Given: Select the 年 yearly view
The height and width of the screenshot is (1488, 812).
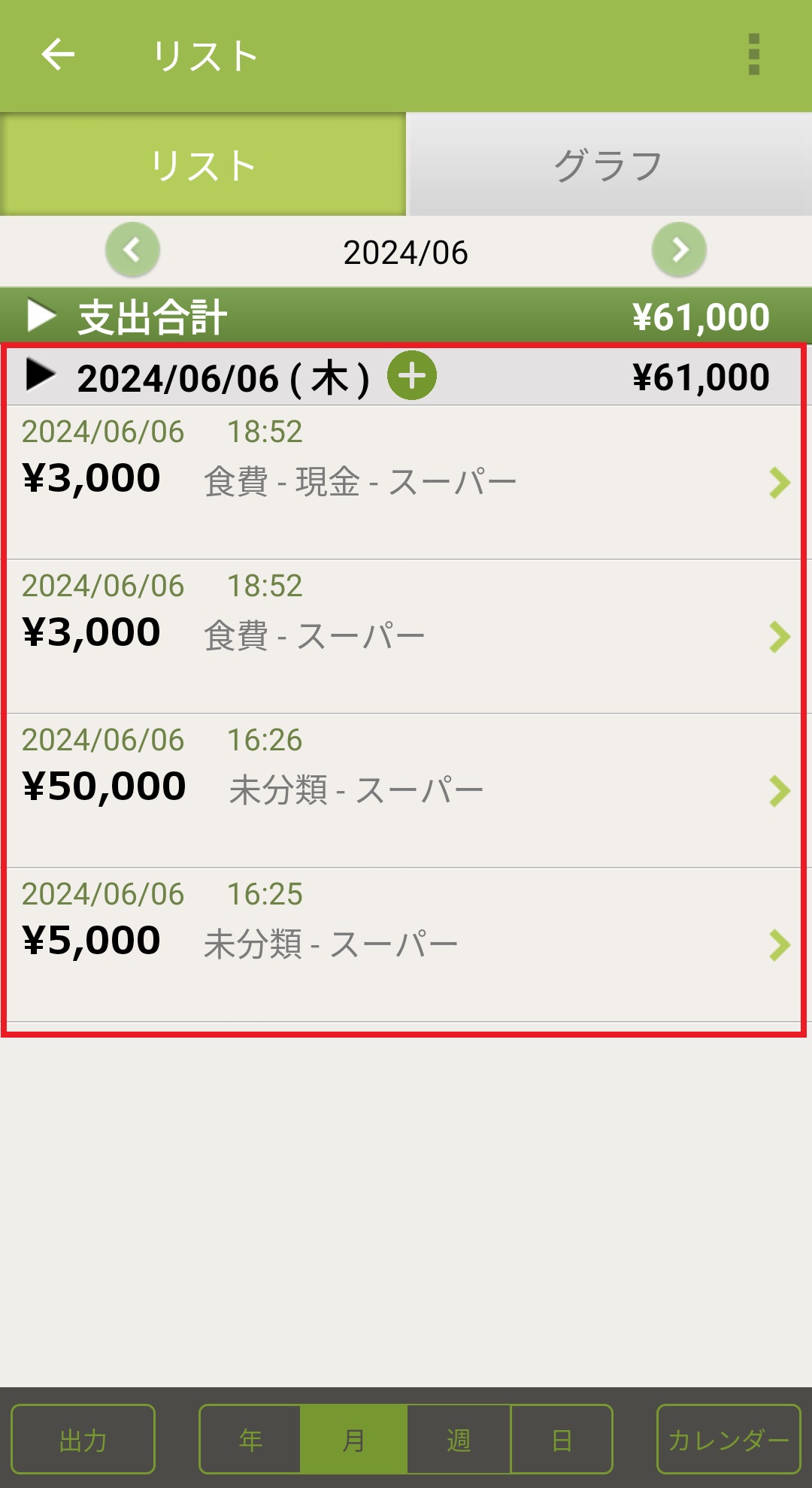Looking at the screenshot, I should (x=250, y=1440).
